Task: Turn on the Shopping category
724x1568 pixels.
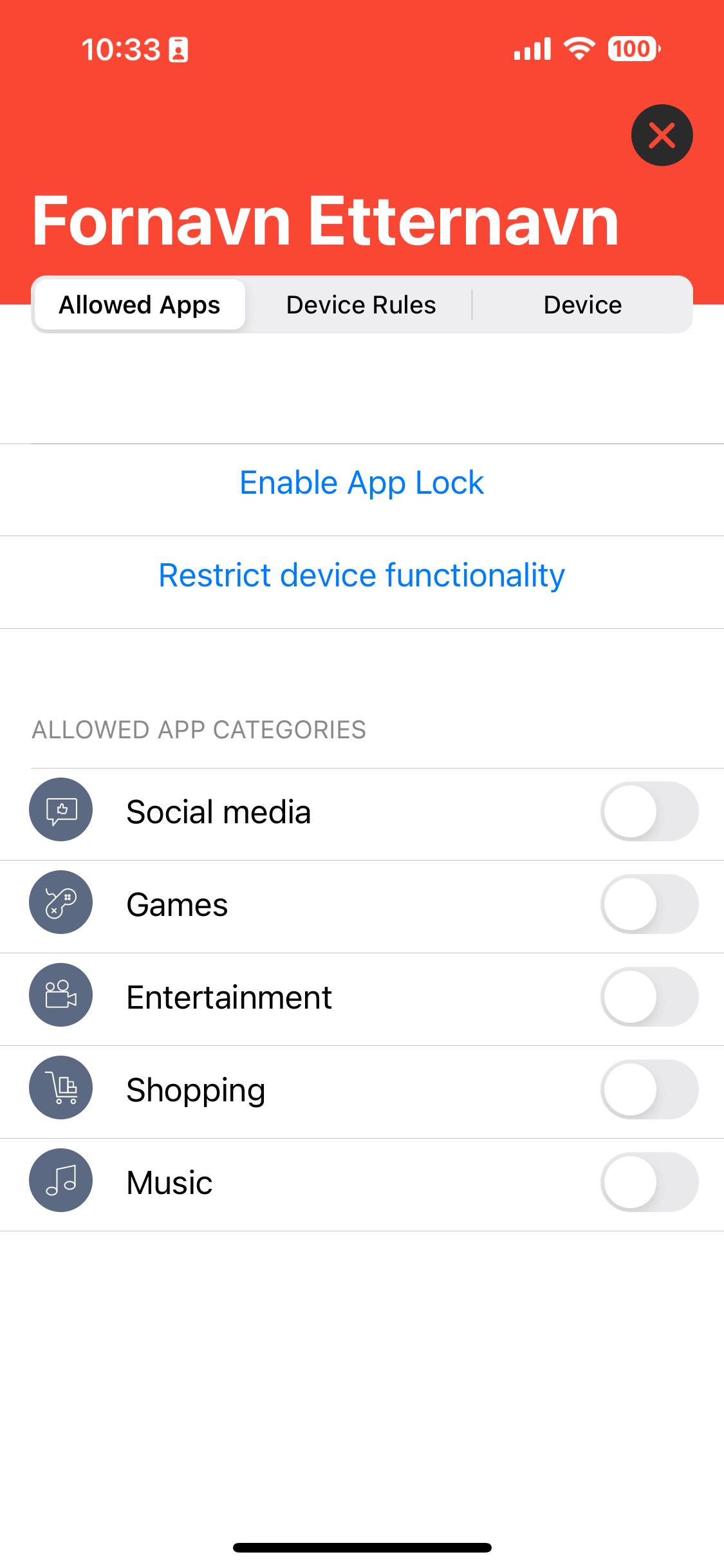Action: 649,1089
